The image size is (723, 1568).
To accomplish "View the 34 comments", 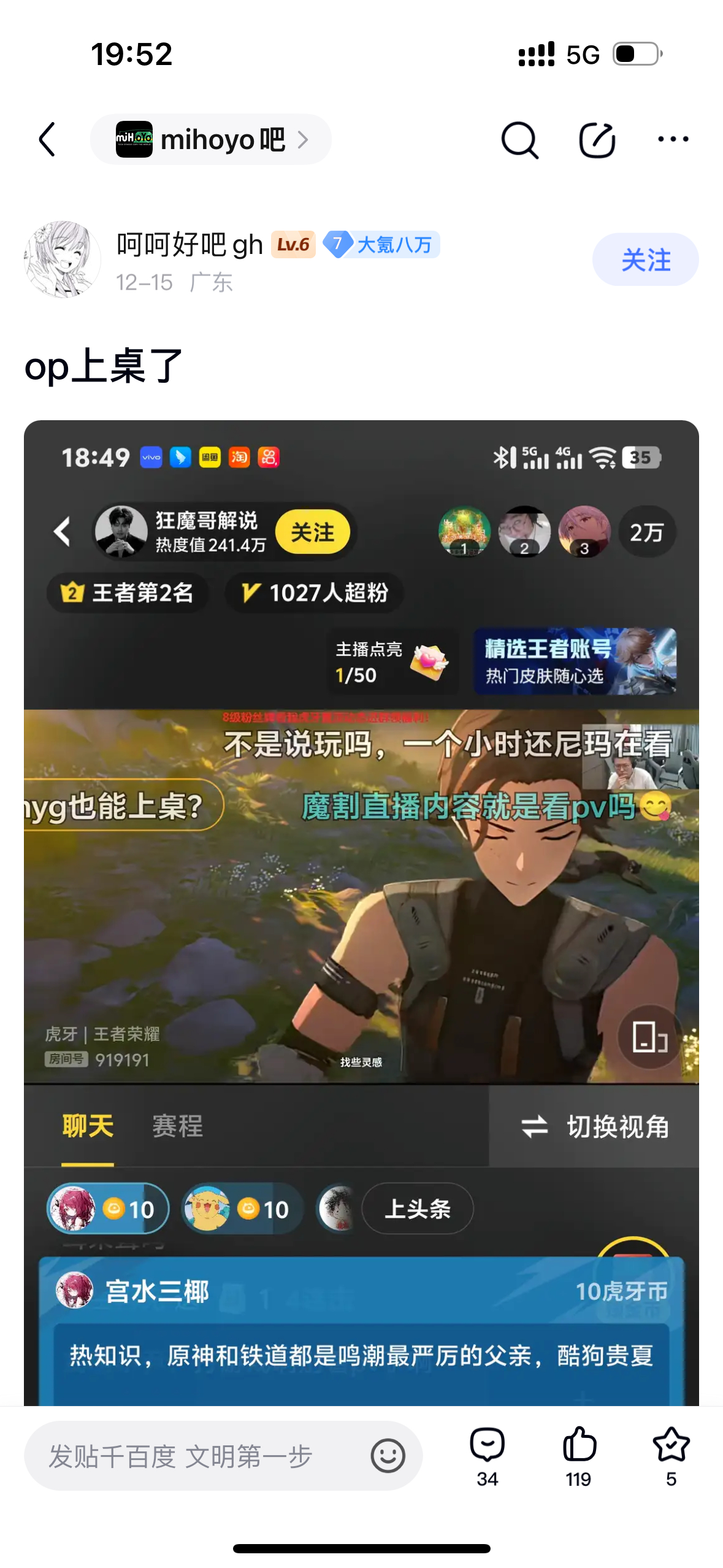I will 488,1455.
